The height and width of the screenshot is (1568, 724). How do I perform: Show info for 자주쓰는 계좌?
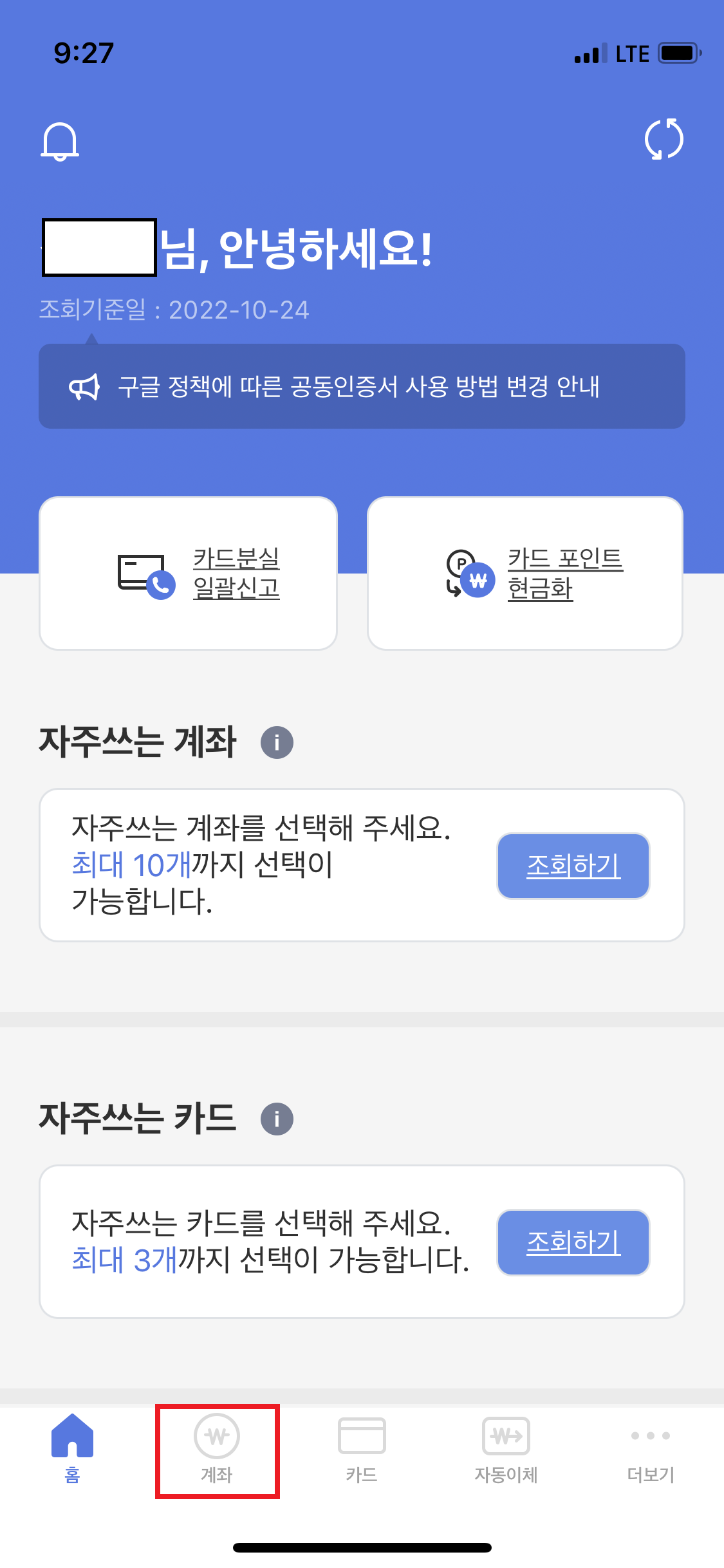[x=277, y=742]
